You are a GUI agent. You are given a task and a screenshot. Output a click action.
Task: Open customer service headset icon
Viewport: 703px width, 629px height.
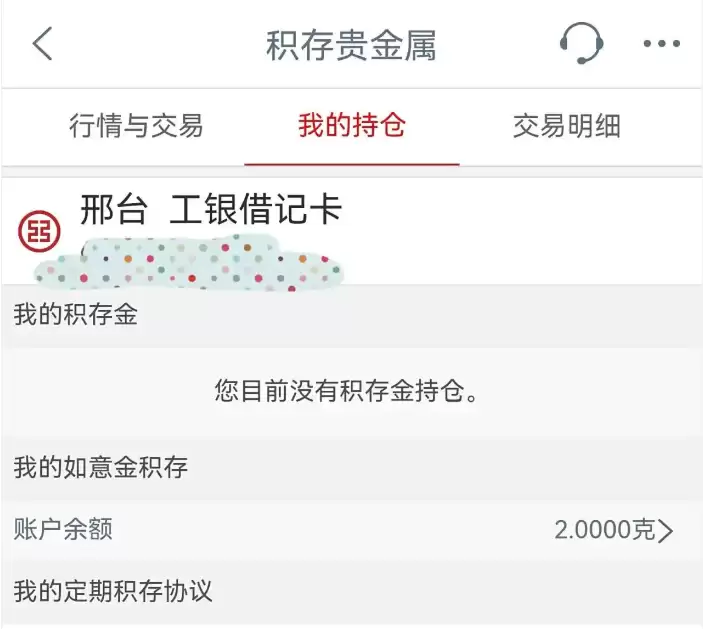point(580,44)
